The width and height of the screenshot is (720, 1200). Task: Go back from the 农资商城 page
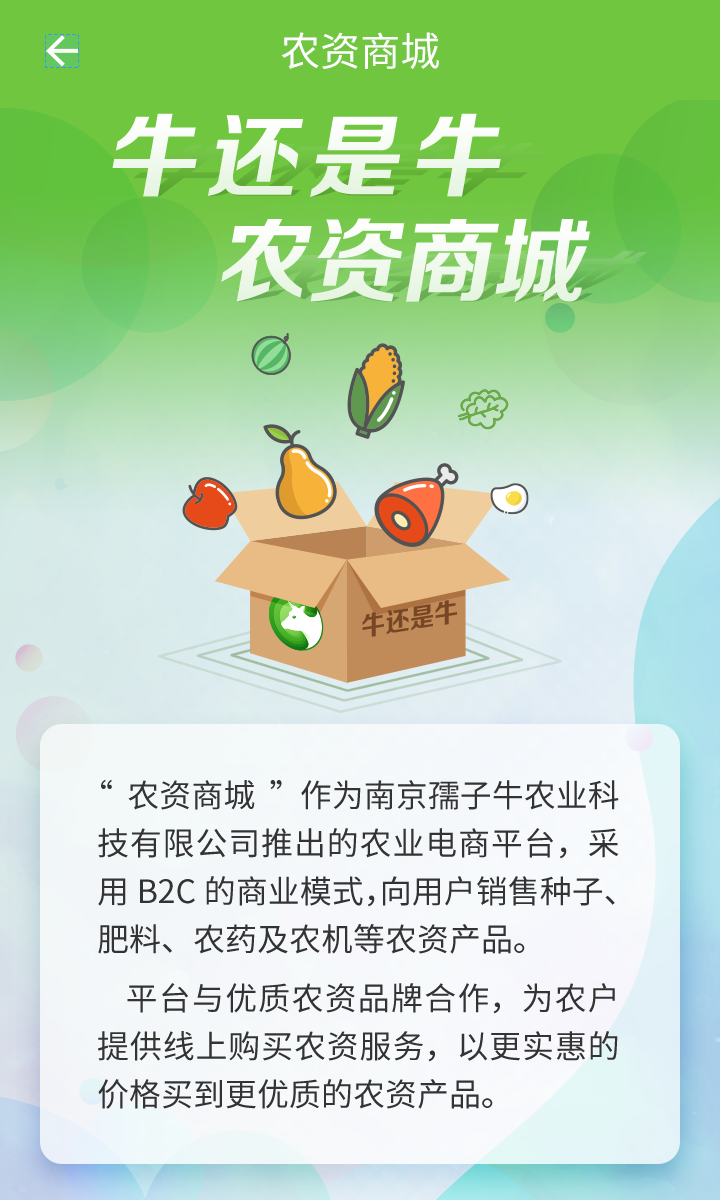pos(62,51)
